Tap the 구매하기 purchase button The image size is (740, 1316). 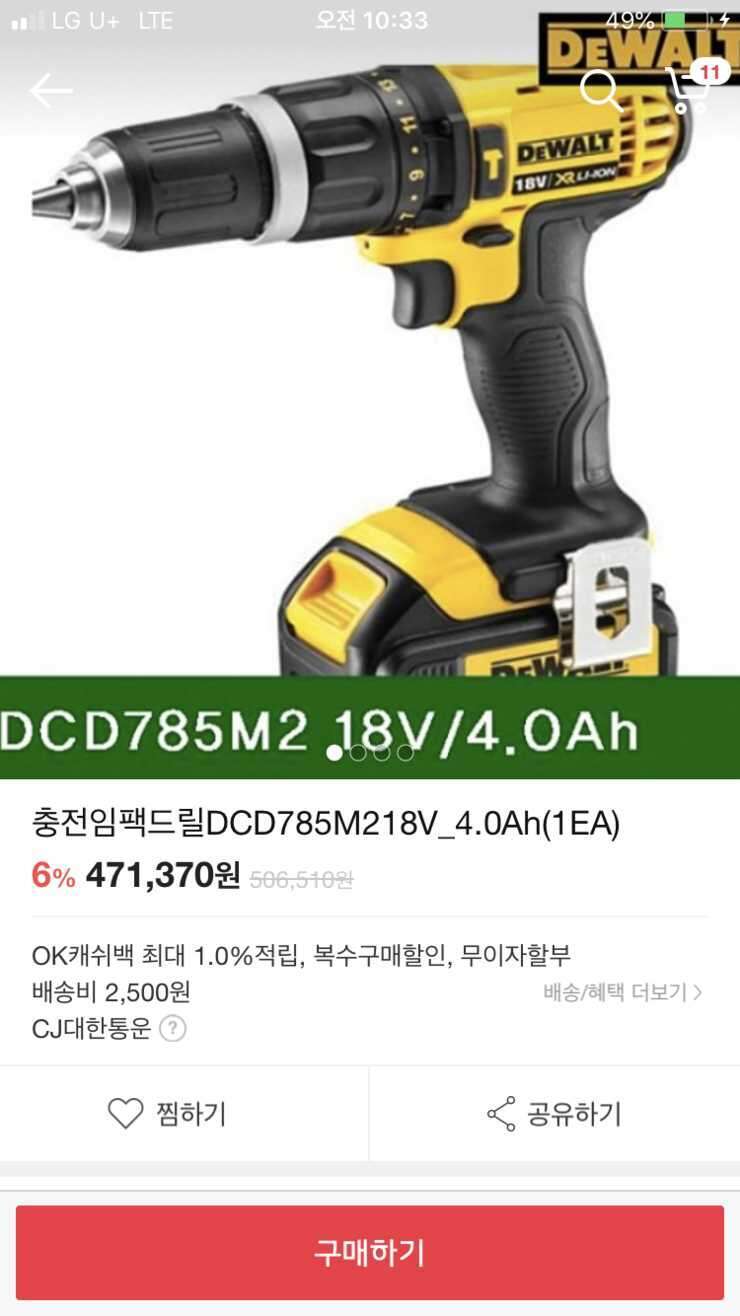click(x=370, y=1252)
